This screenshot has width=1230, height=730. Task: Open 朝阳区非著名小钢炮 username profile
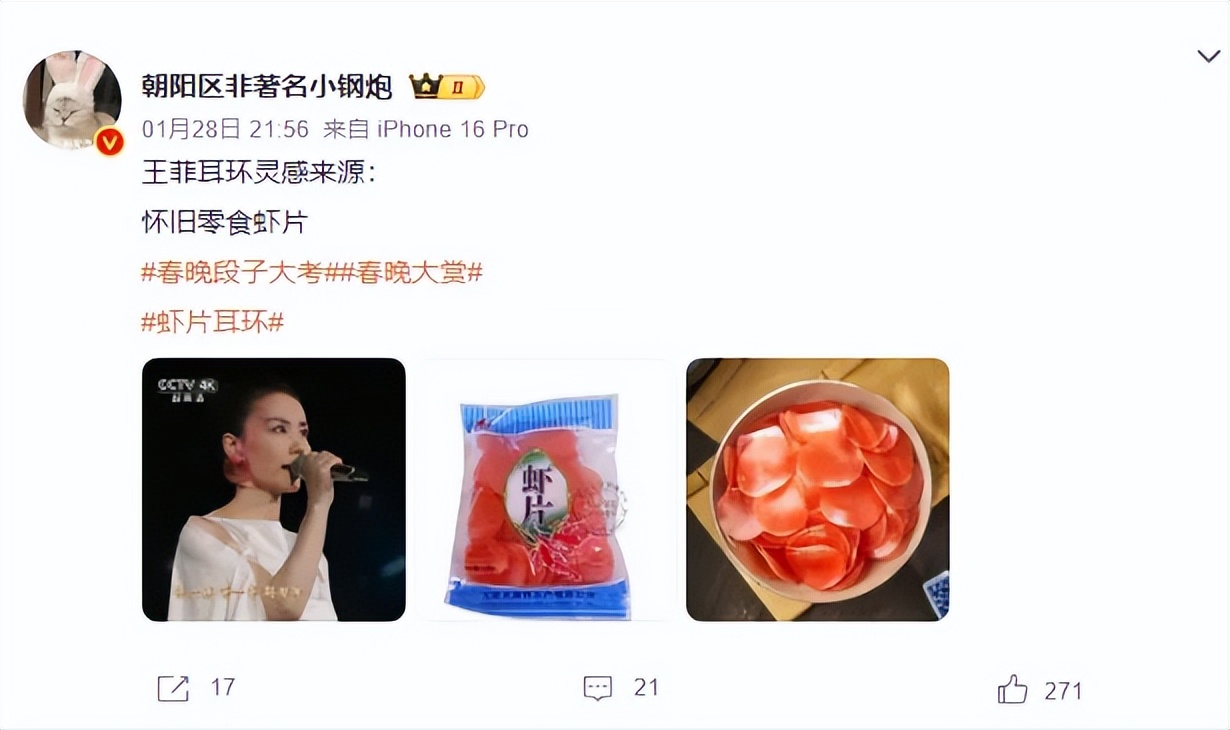(x=266, y=87)
